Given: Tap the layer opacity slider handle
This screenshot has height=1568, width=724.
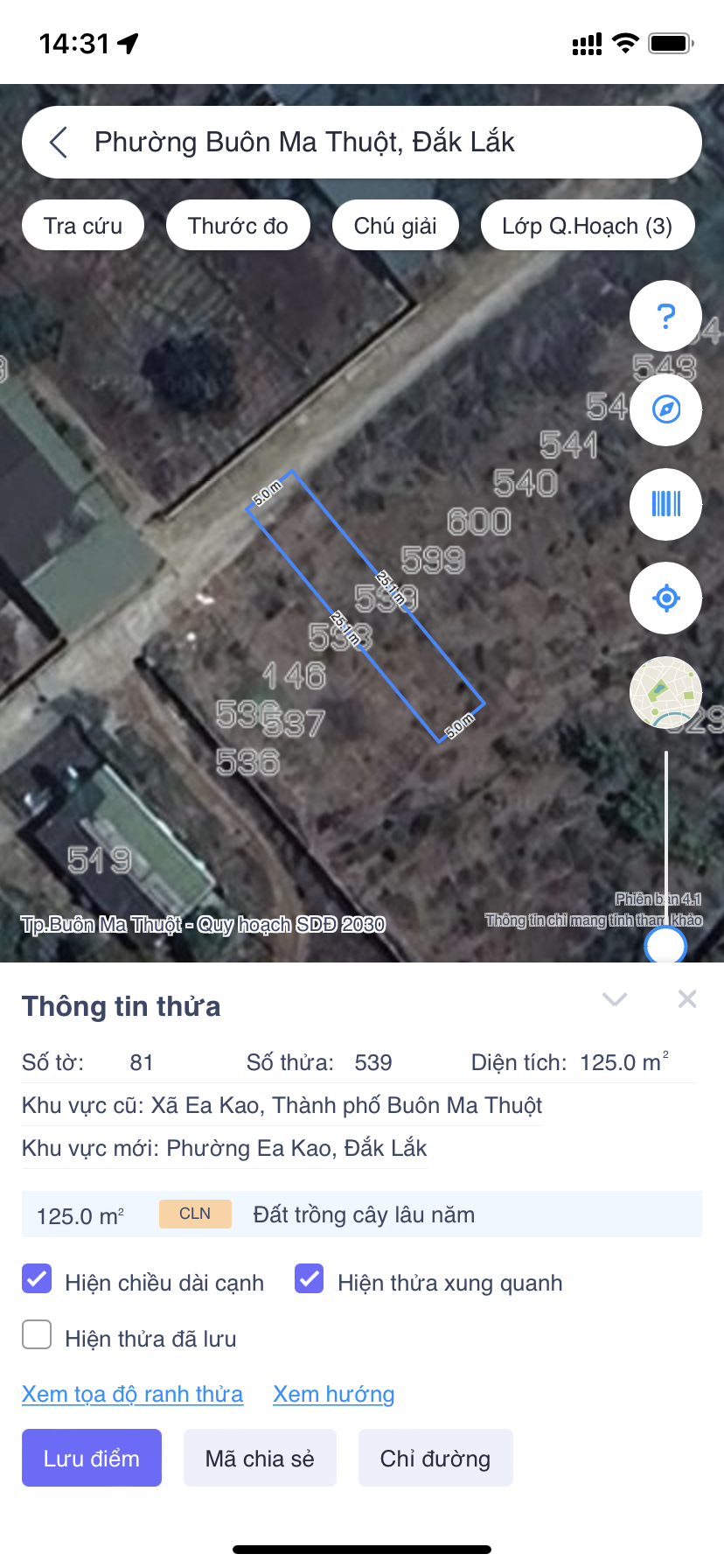Looking at the screenshot, I should click(665, 946).
